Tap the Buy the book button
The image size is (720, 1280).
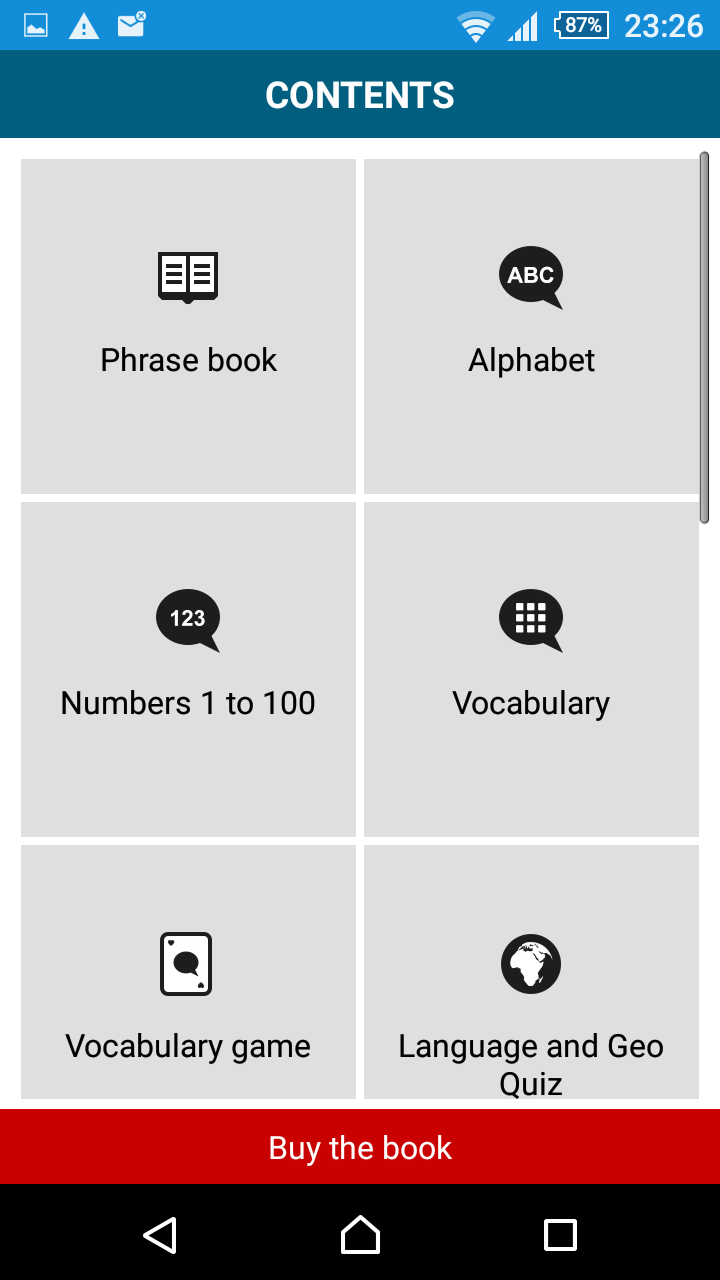pos(360,1147)
